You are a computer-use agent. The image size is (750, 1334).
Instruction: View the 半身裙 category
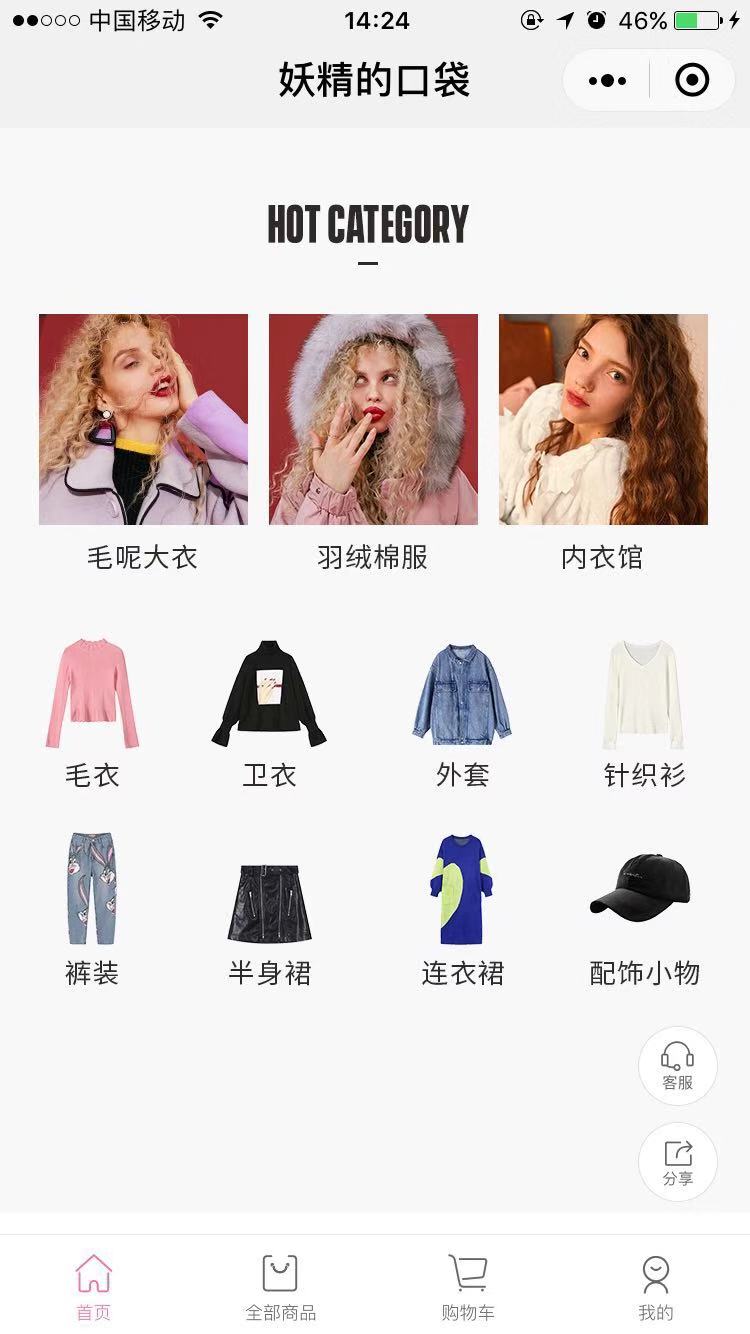pyautogui.click(x=269, y=905)
